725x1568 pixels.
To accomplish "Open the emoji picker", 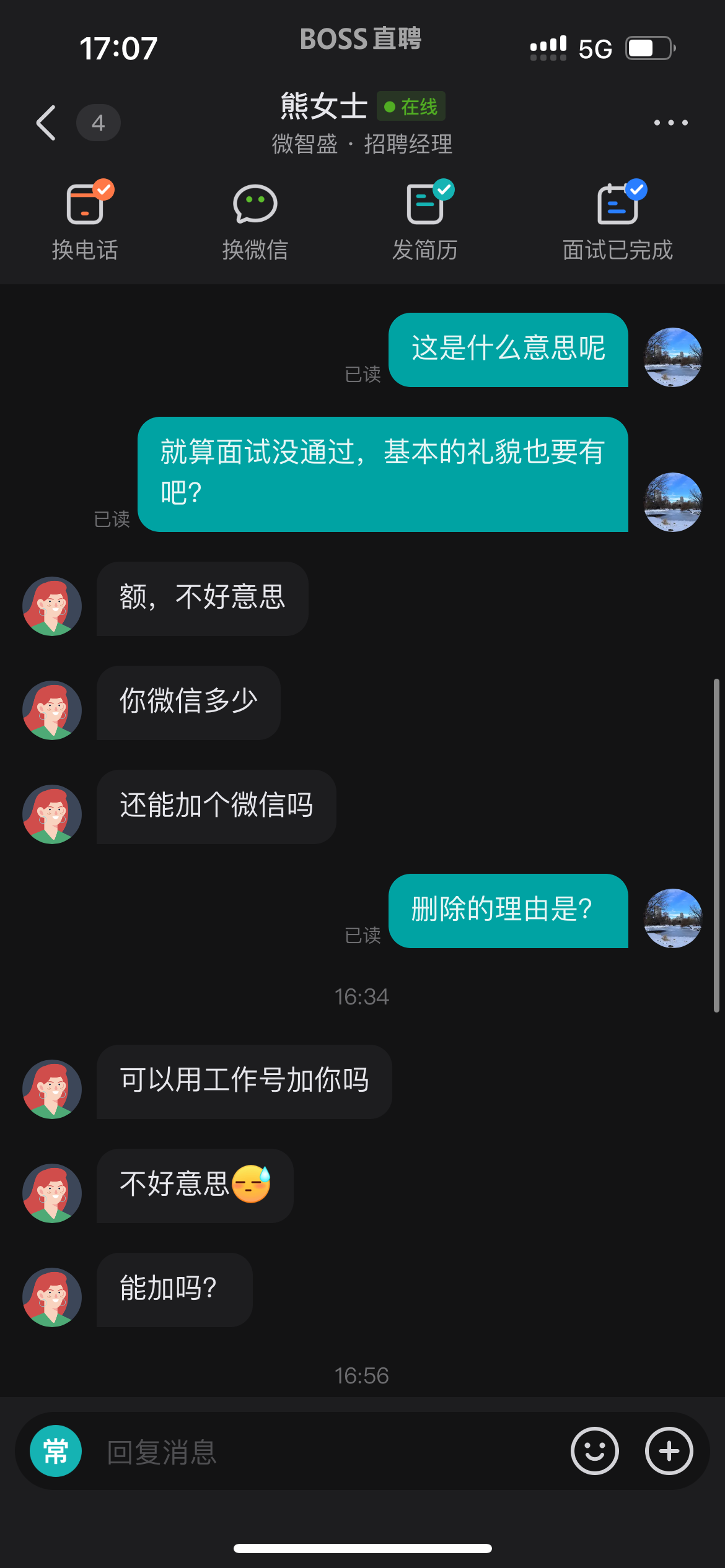I will [594, 1451].
